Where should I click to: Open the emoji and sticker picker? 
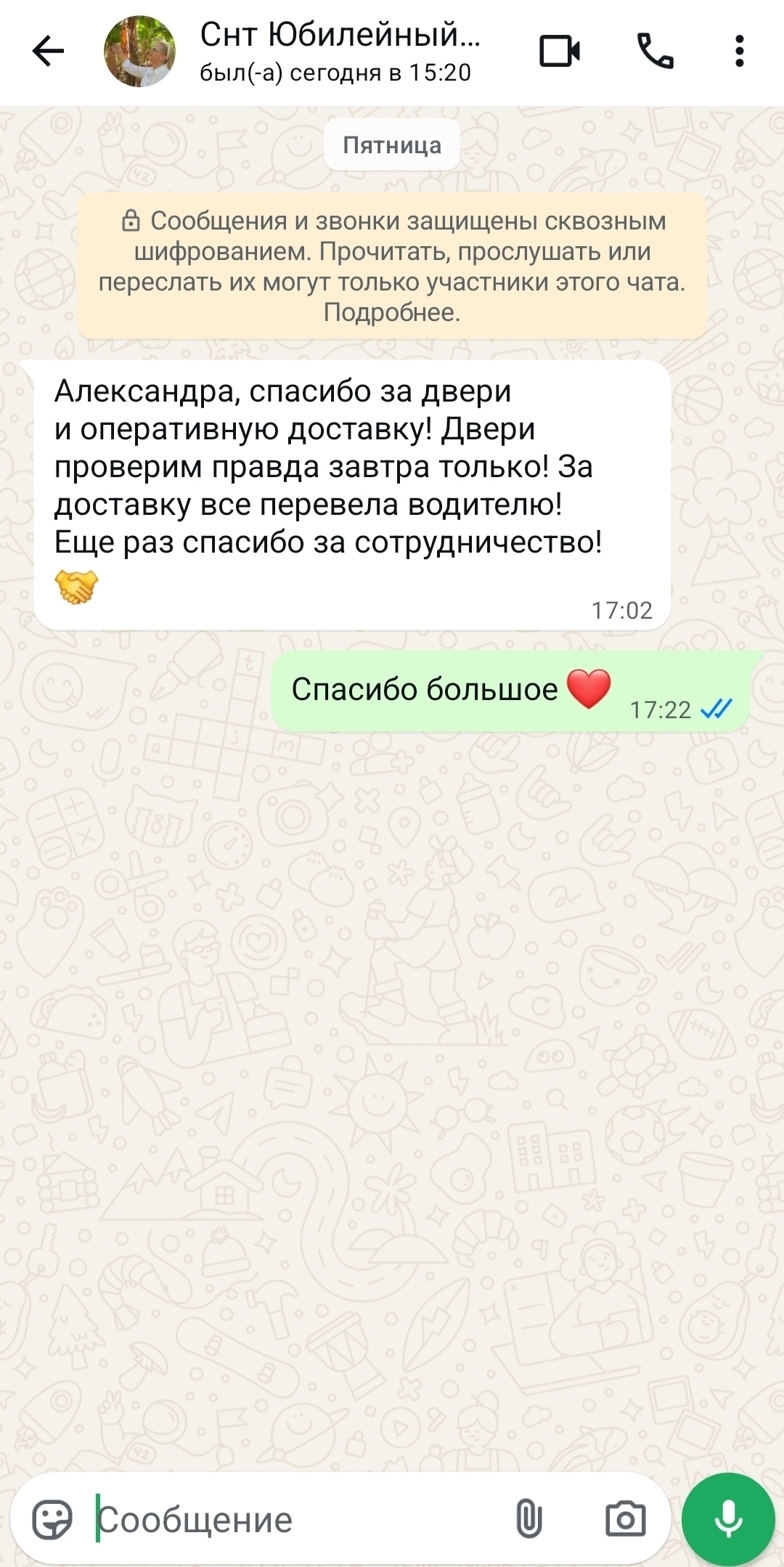[x=52, y=1519]
